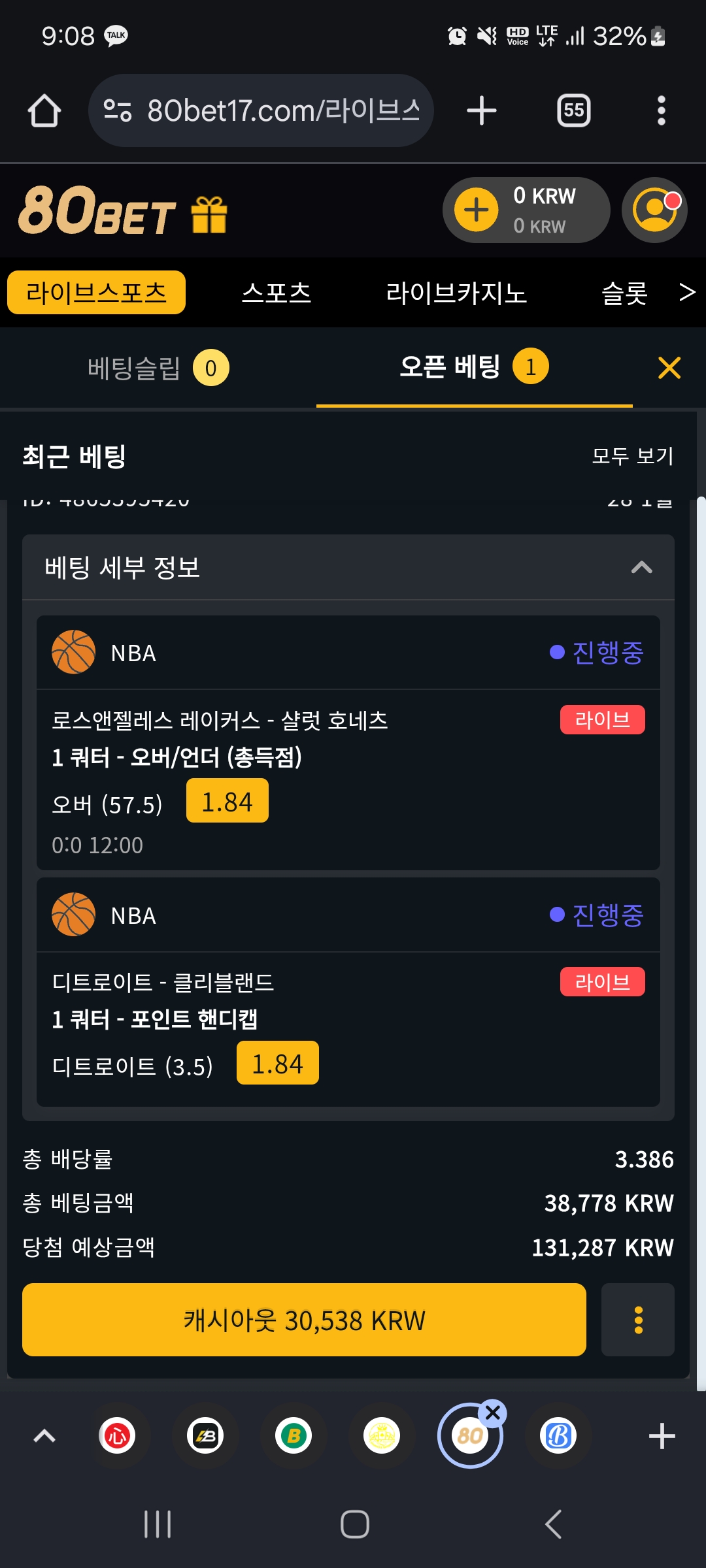Image resolution: width=706 pixels, height=1568 pixels.
Task: Open the browser three-dot overflow menu
Action: click(x=662, y=110)
